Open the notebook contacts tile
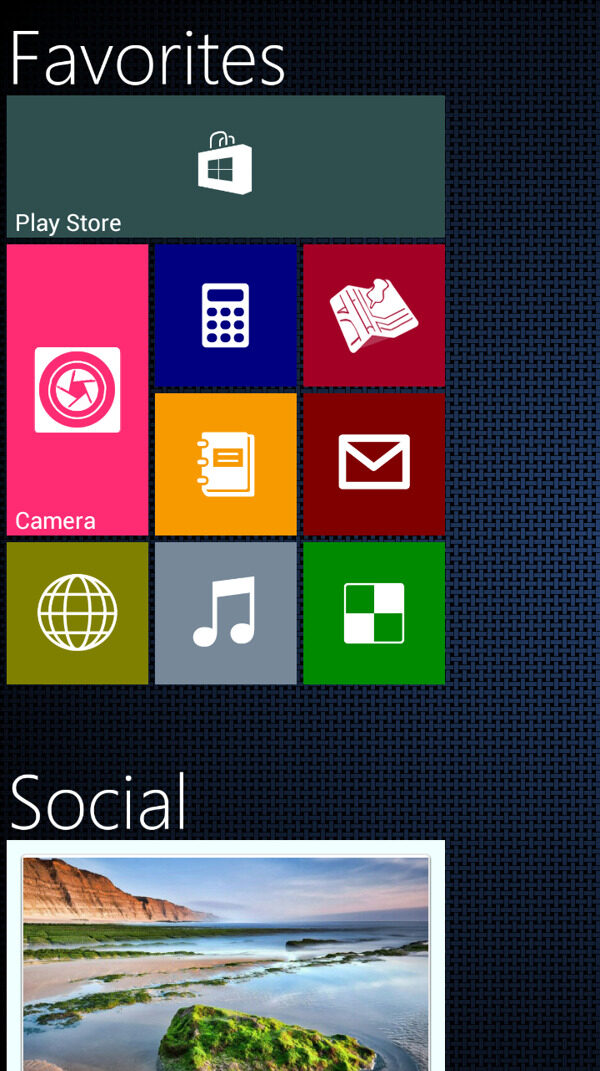600x1071 pixels. [225, 464]
